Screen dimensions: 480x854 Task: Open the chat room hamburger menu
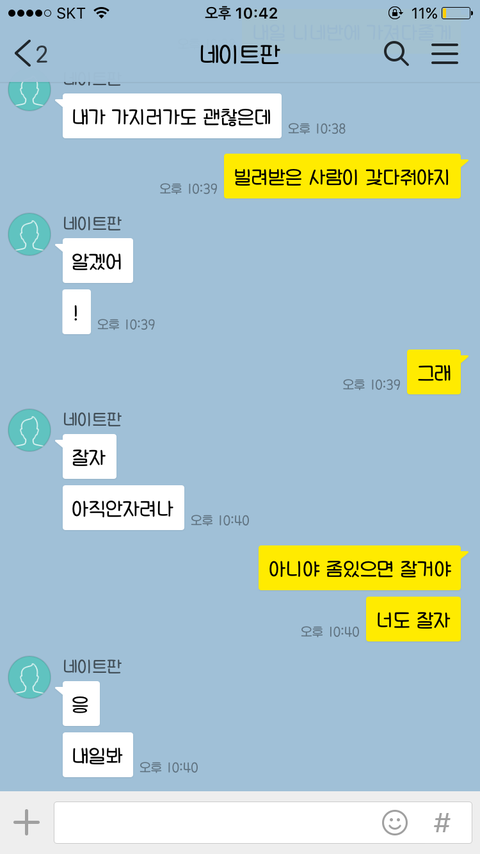pos(445,54)
